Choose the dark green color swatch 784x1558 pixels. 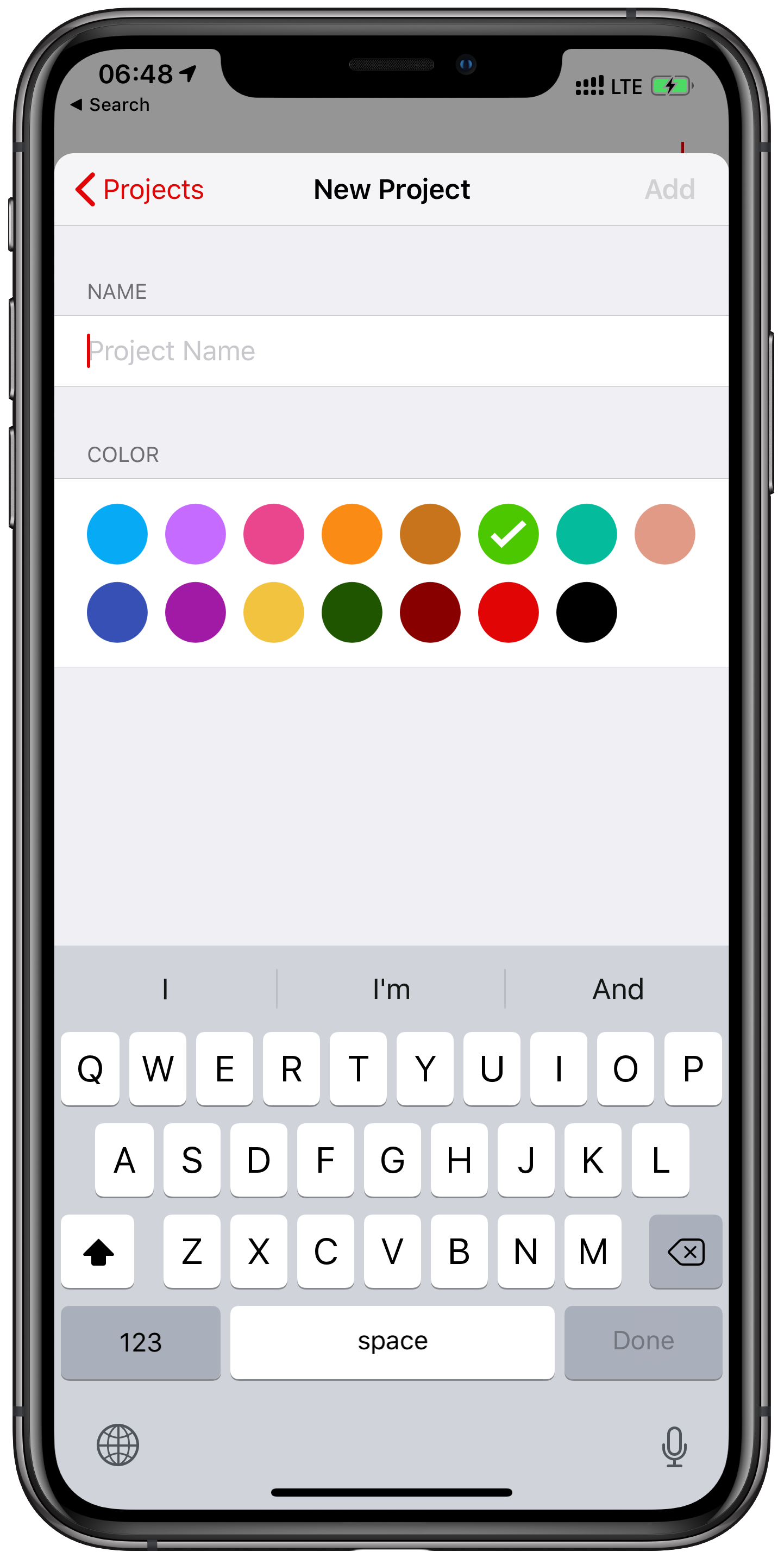pos(352,612)
